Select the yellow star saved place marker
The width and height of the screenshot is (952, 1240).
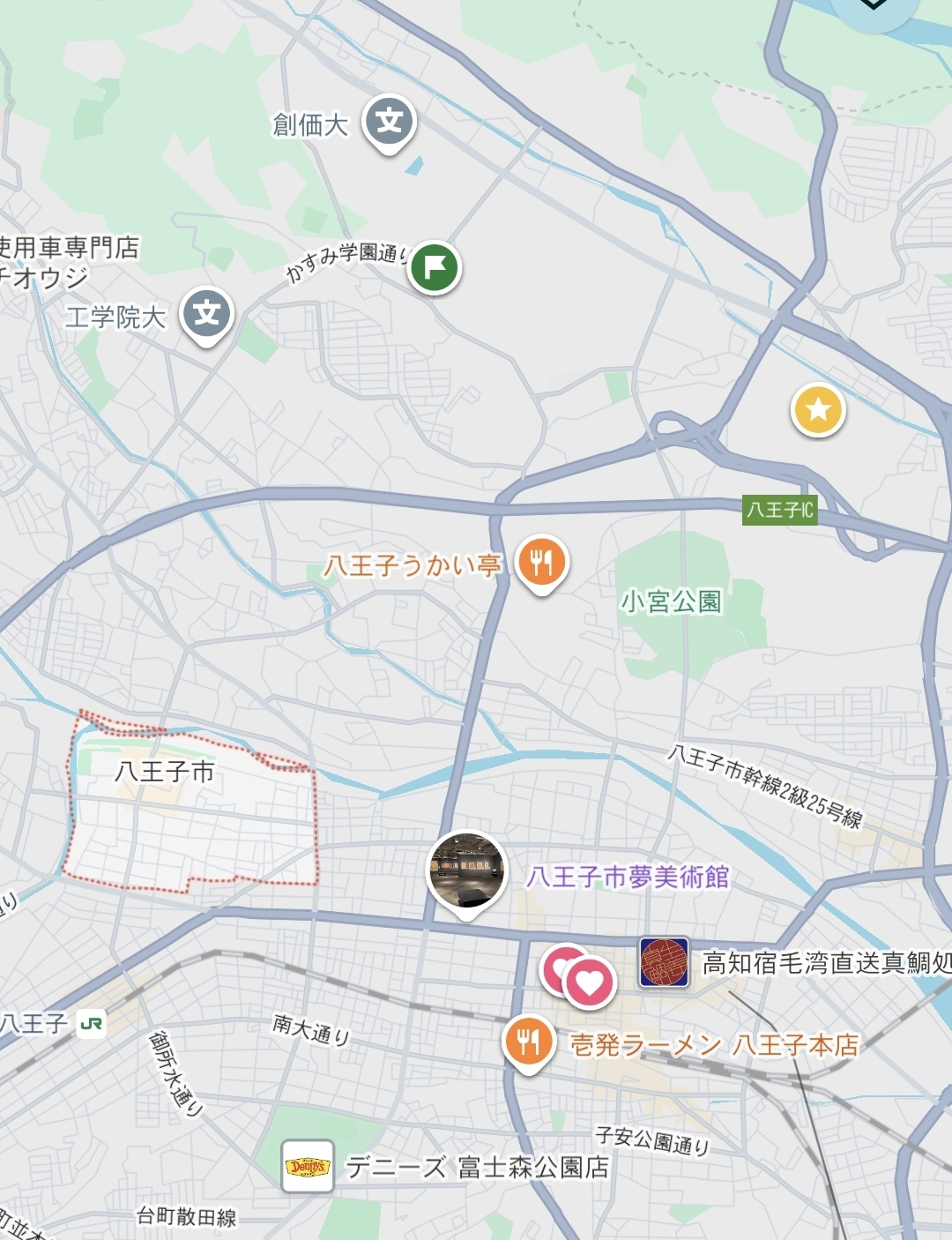click(818, 409)
